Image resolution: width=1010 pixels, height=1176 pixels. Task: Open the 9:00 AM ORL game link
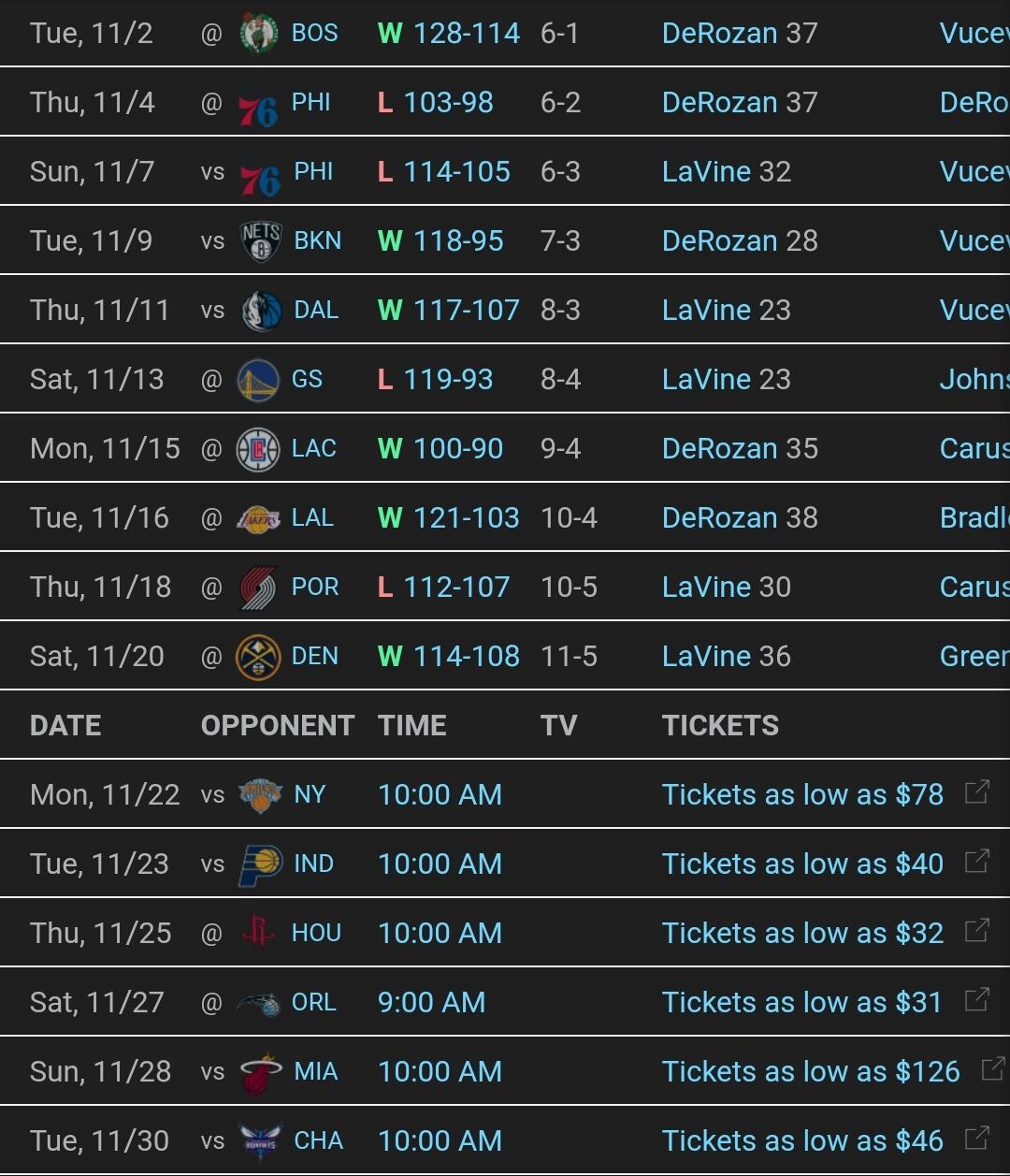[431, 1003]
